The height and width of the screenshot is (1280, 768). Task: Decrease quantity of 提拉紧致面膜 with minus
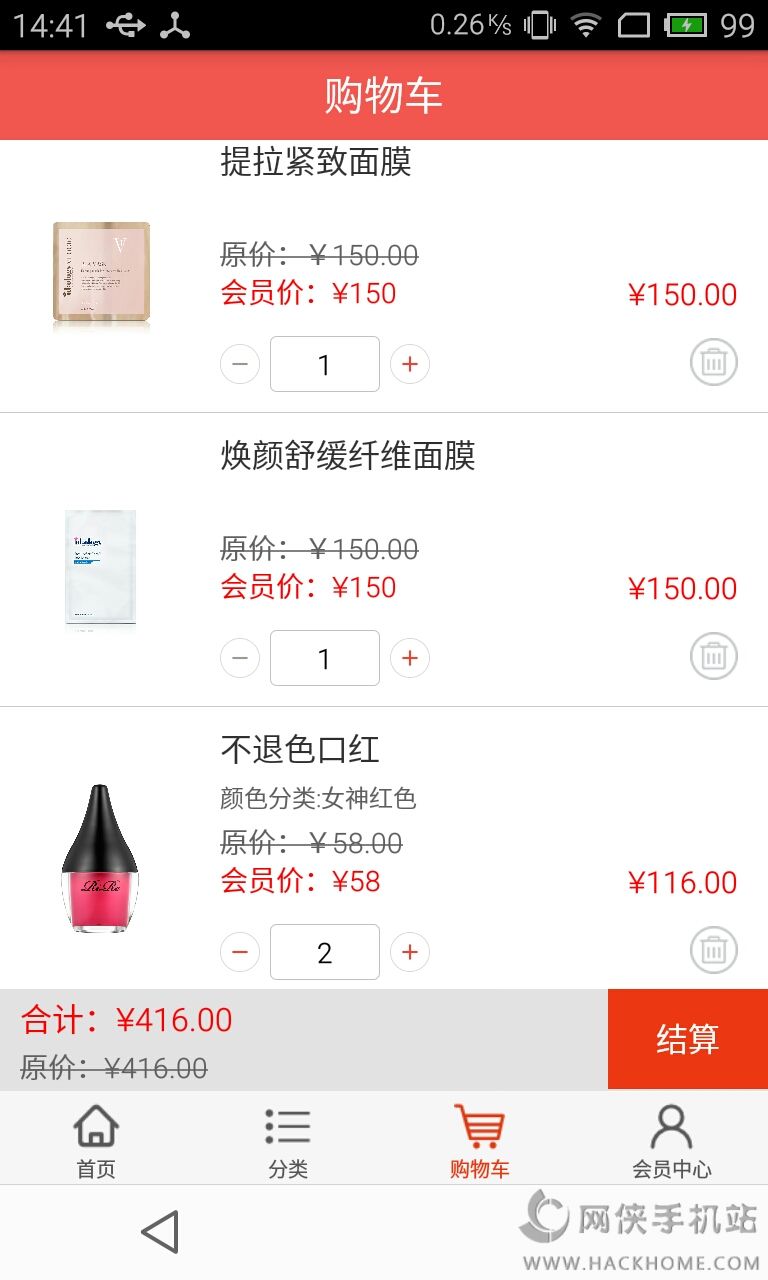coord(240,364)
